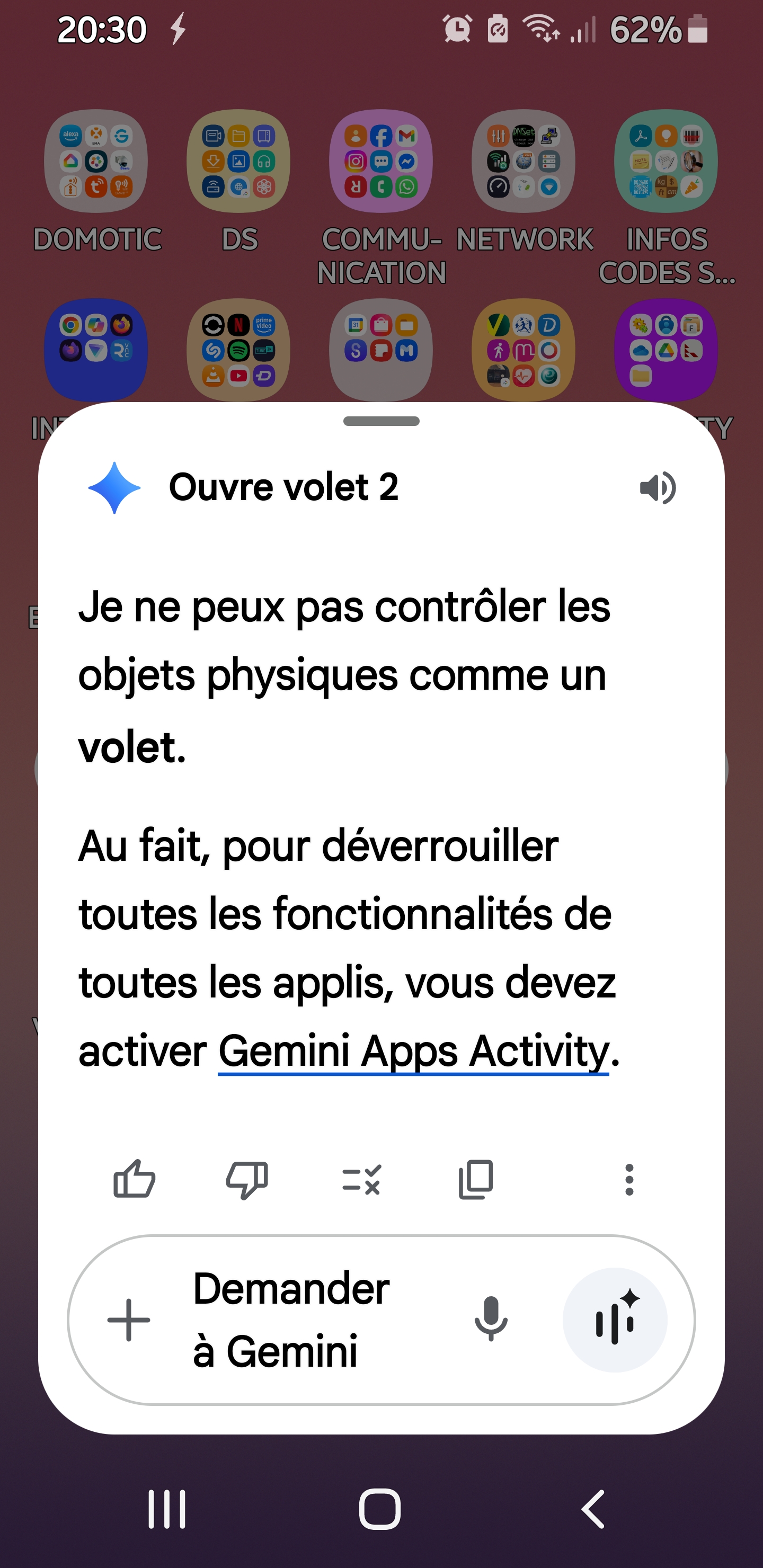The image size is (763, 1568).
Task: Open the Gemini Apps Activity link
Action: coord(413,1050)
